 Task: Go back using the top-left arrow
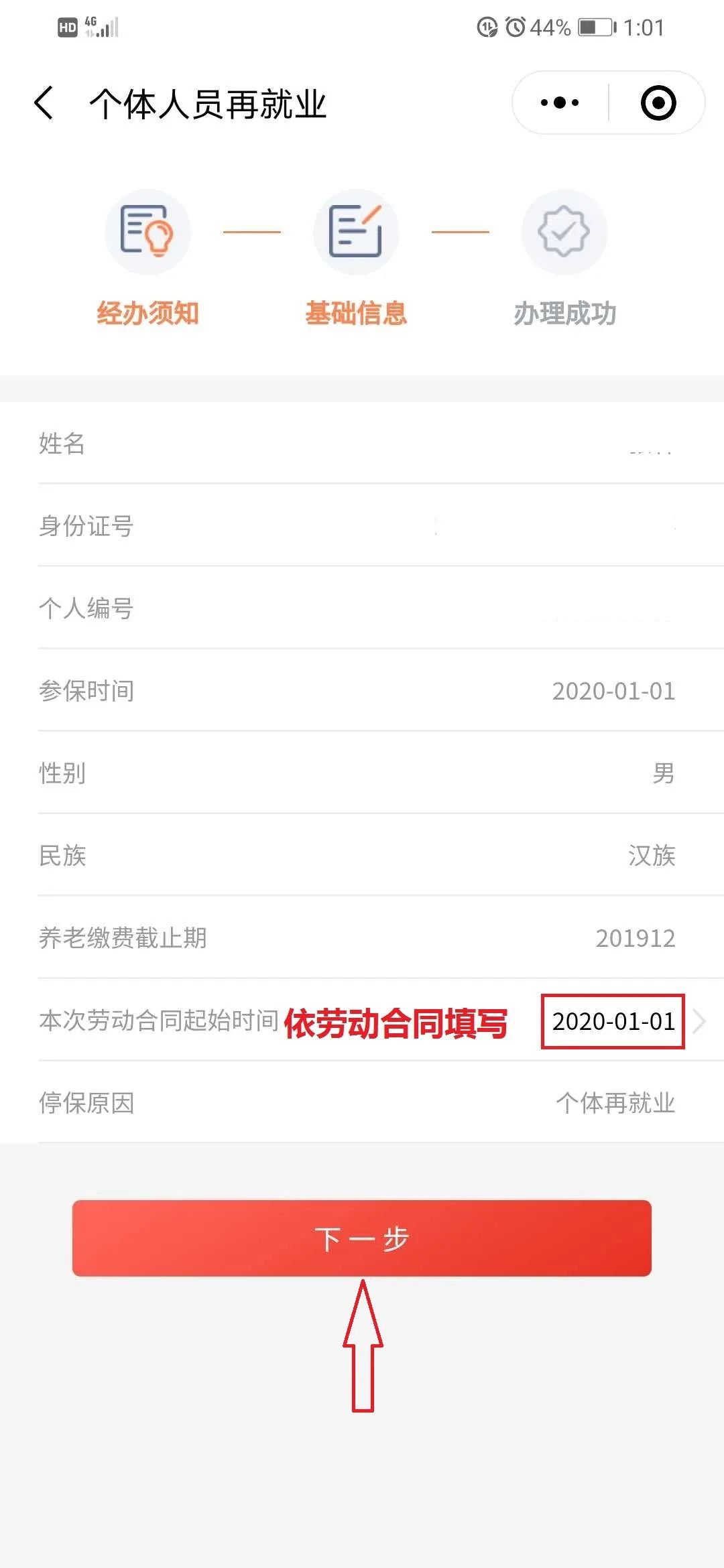tap(44, 103)
